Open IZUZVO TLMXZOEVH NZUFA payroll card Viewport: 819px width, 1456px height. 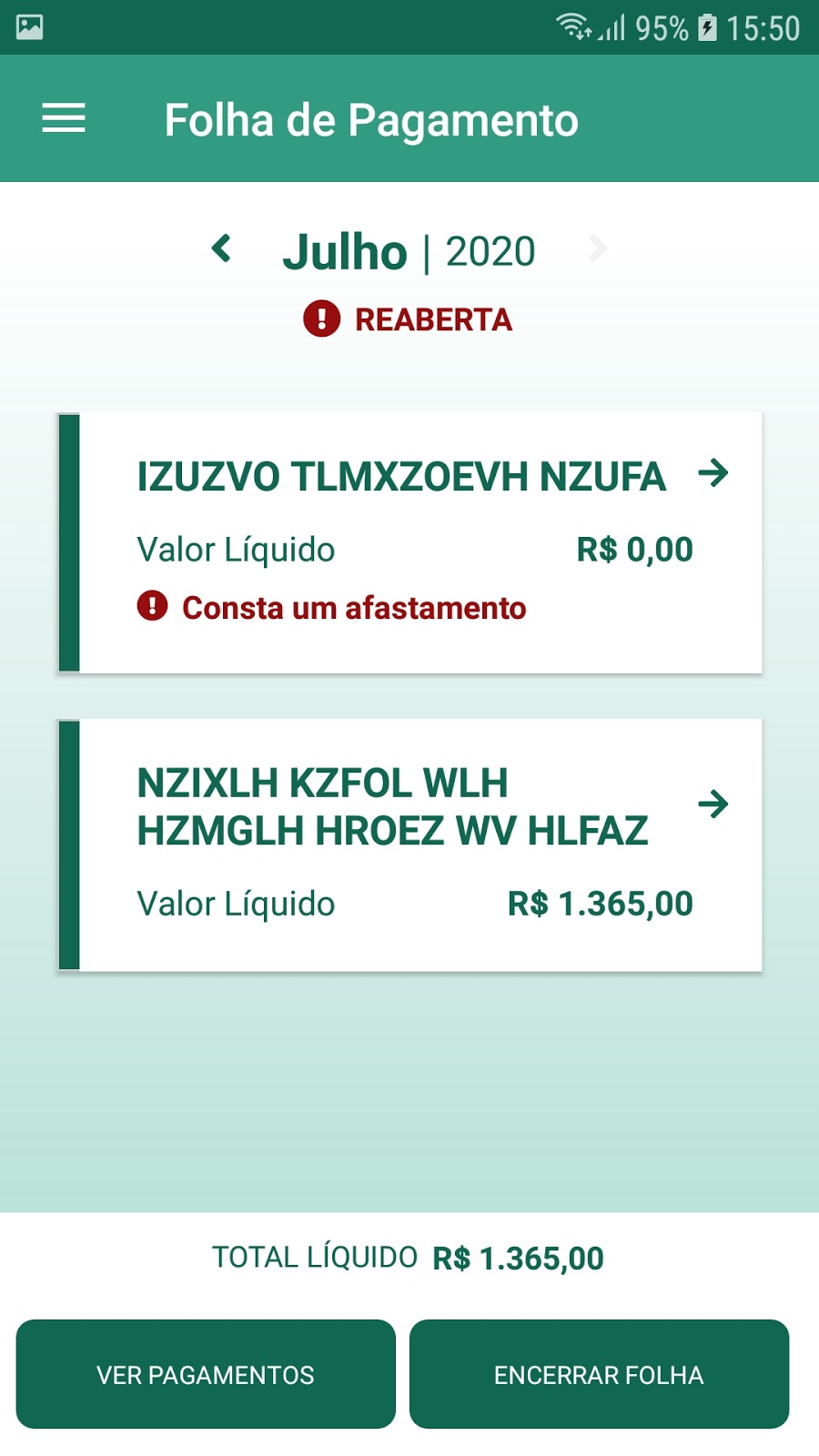410,543
